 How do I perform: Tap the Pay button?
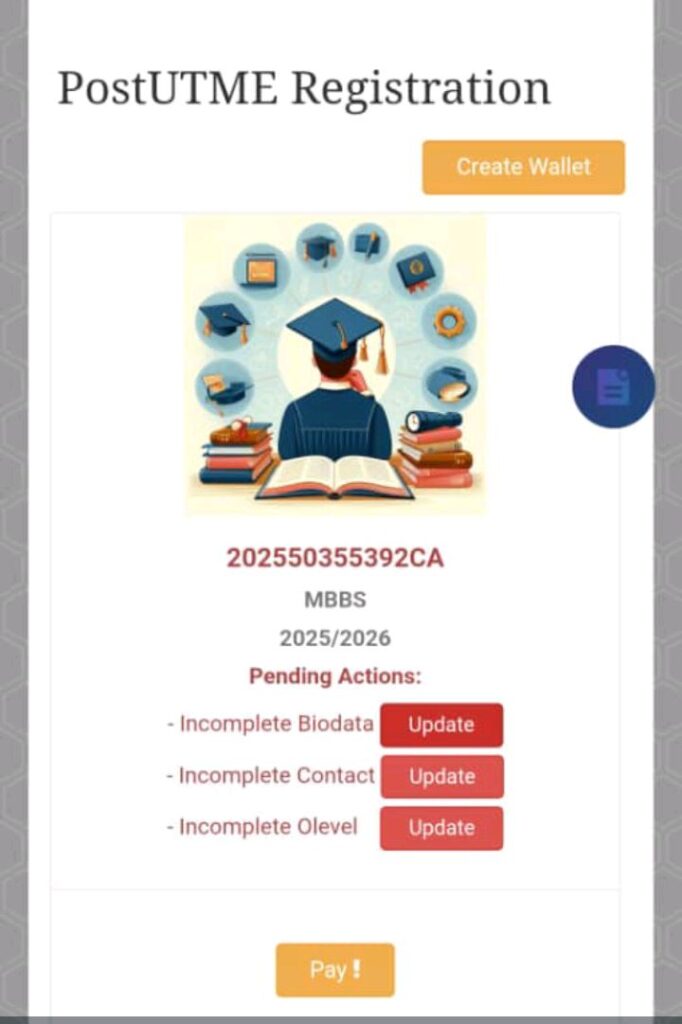pos(335,970)
